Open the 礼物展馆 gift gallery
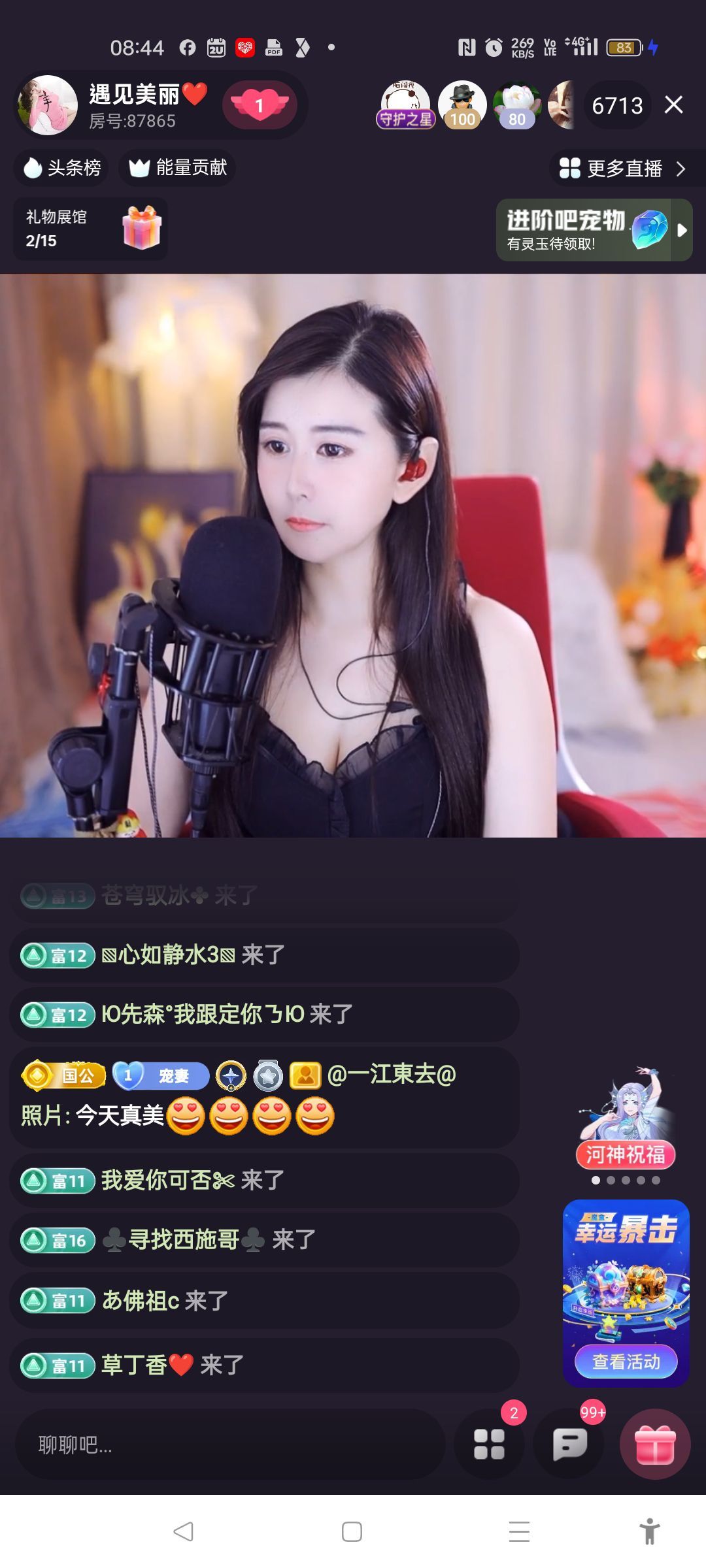 tap(90, 229)
